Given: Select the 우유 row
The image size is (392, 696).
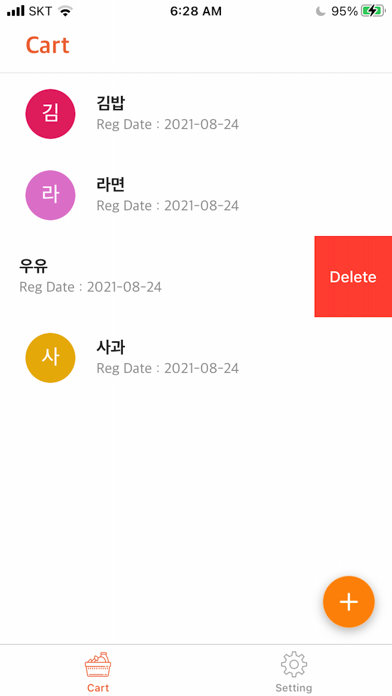Looking at the screenshot, I should 157,277.
